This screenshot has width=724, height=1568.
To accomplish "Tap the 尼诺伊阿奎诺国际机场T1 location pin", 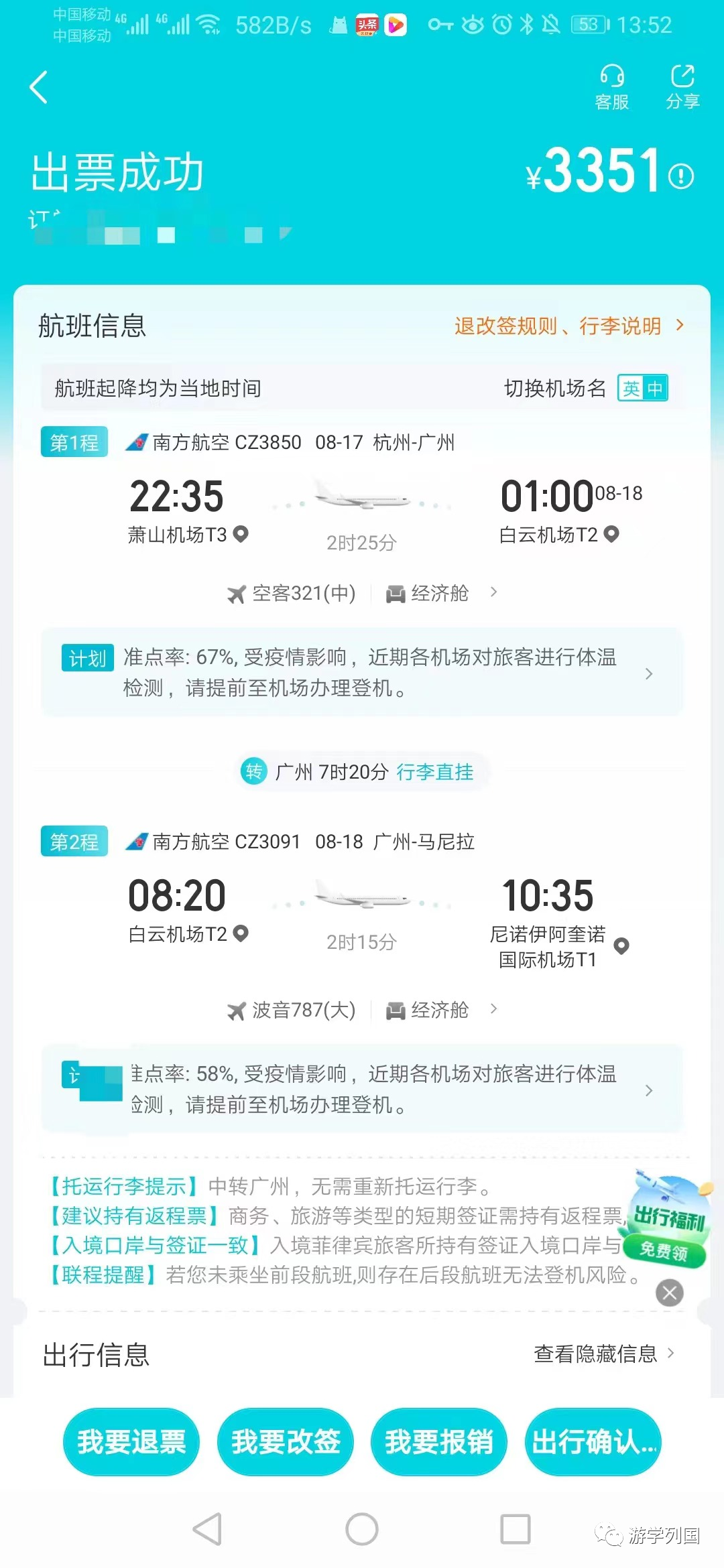I will (x=620, y=948).
